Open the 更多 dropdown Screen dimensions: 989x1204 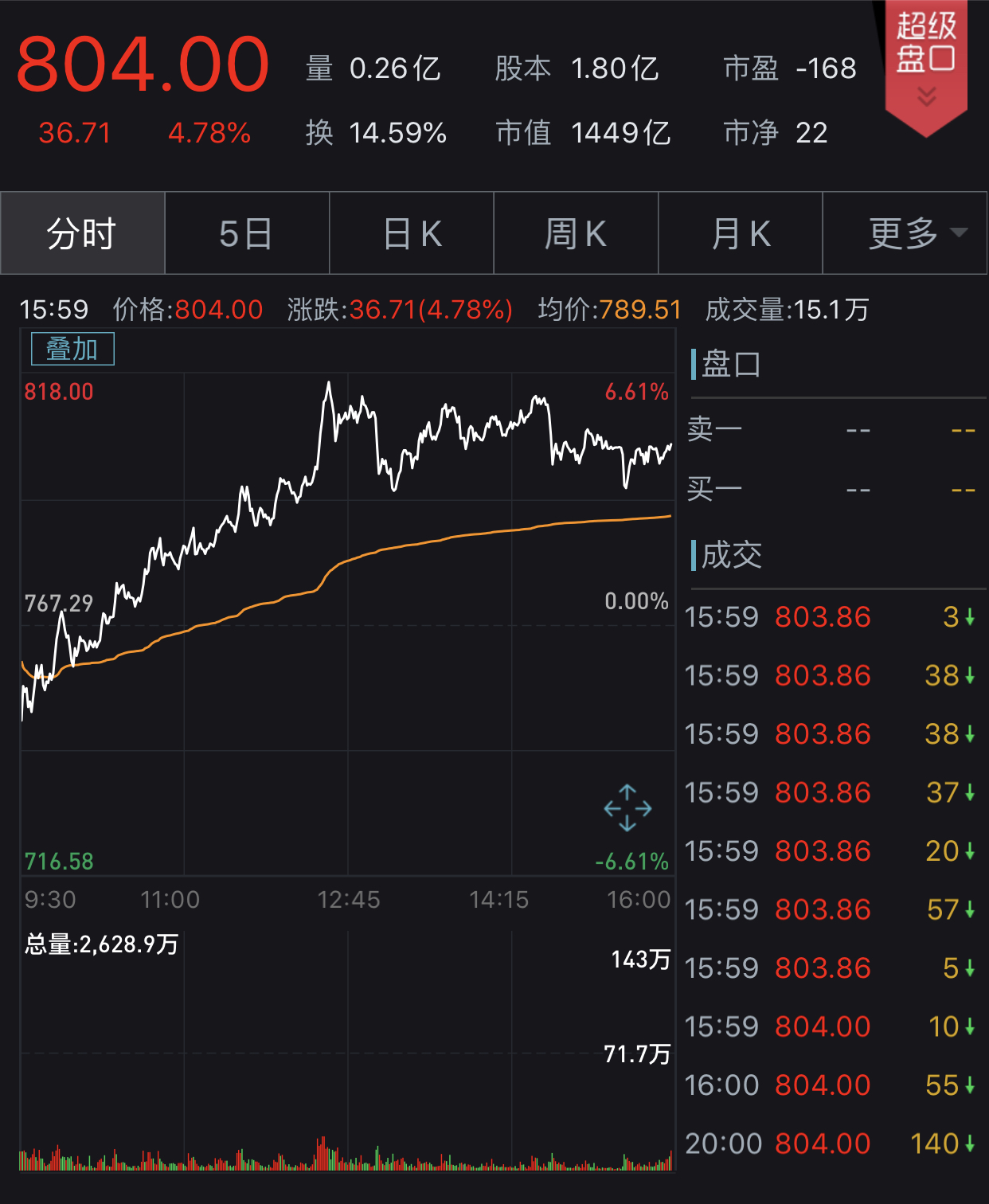point(905,233)
